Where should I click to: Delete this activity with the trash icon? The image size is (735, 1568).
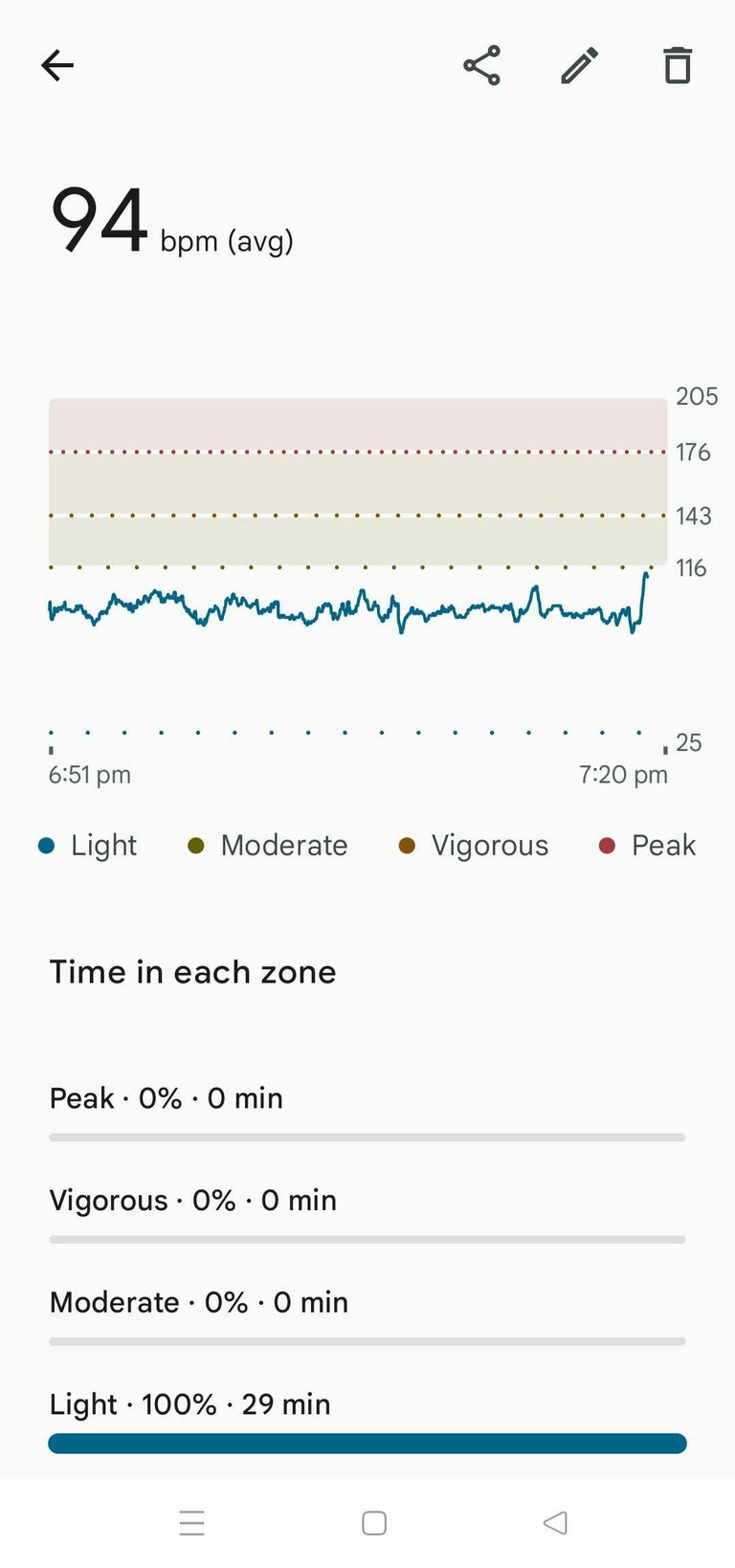678,65
